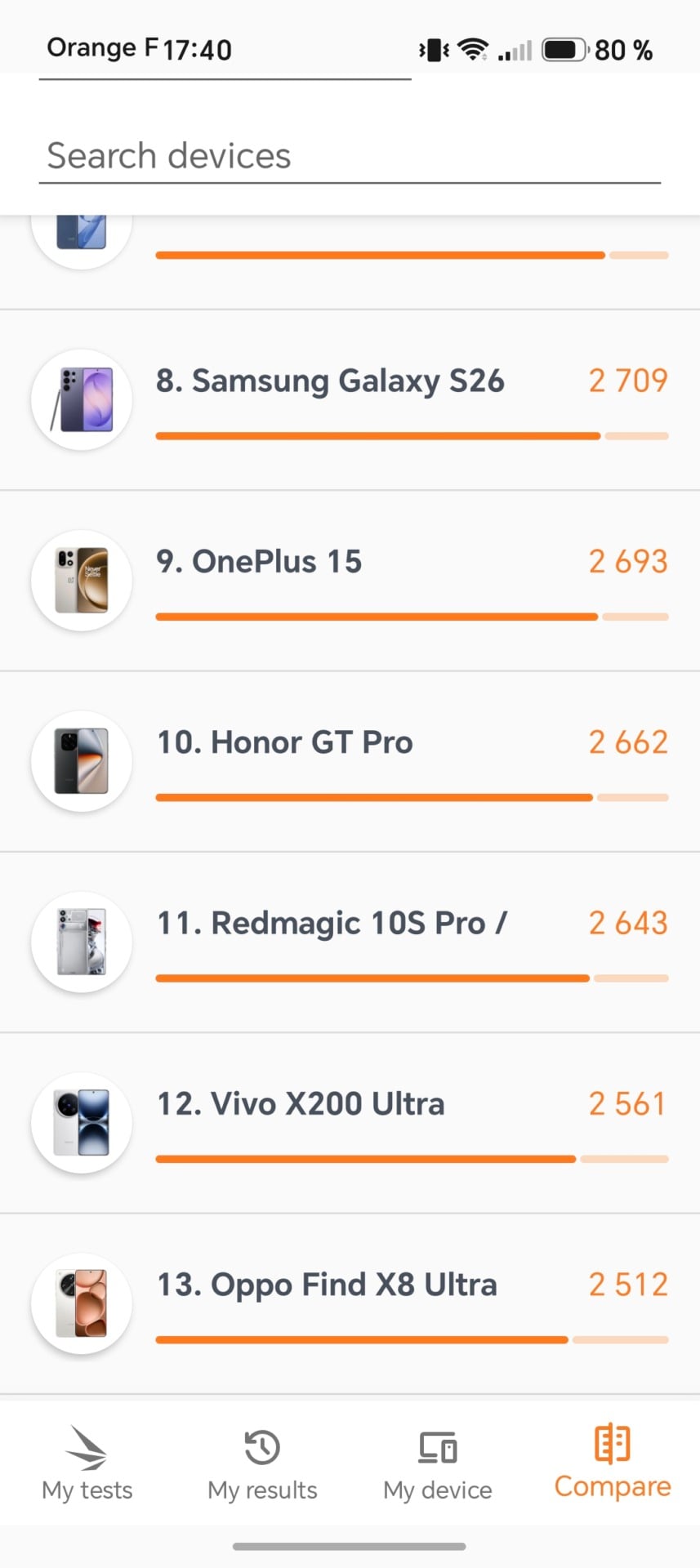View Vivo X200 Ultra details
Image resolution: width=700 pixels, height=1568 pixels.
[x=350, y=1123]
